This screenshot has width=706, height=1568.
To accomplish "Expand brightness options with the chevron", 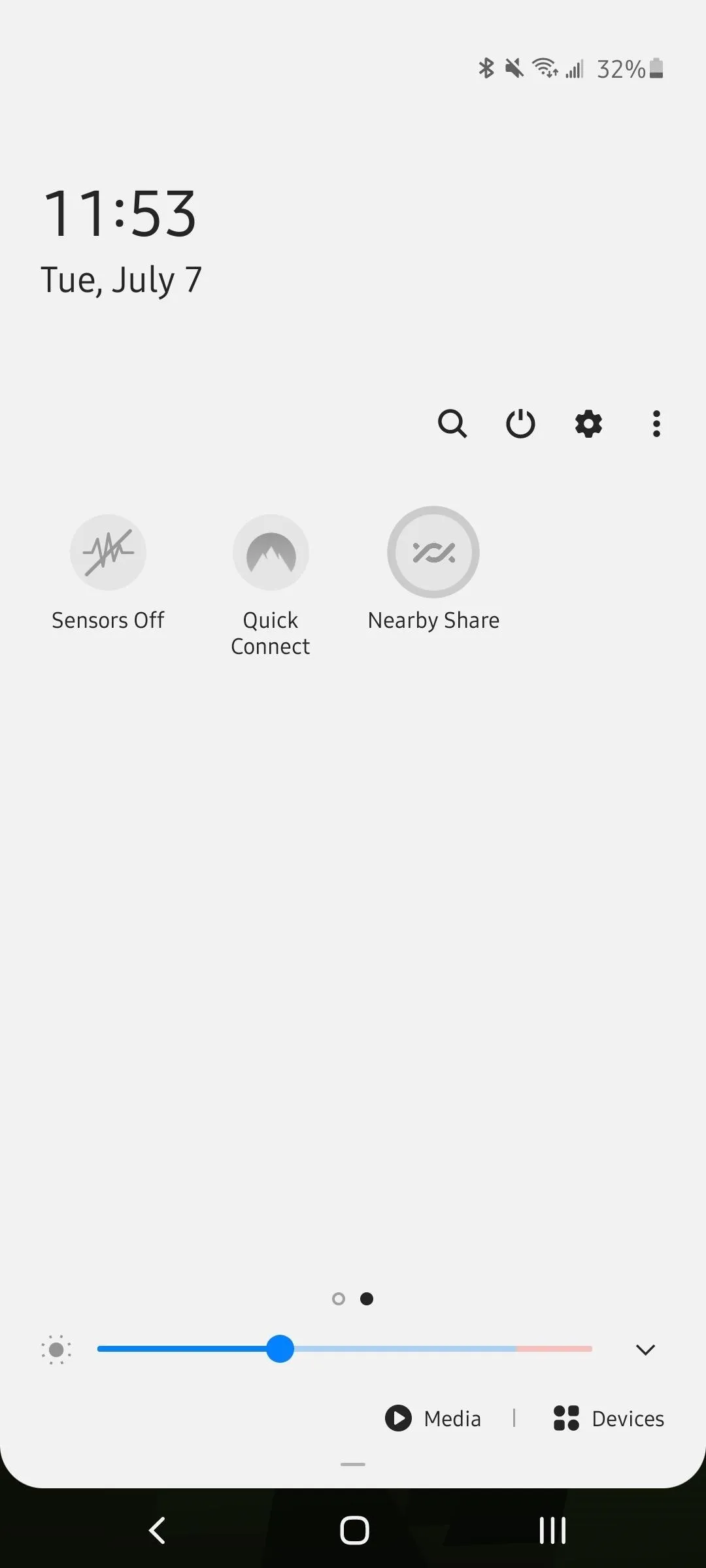I will pyautogui.click(x=645, y=1350).
